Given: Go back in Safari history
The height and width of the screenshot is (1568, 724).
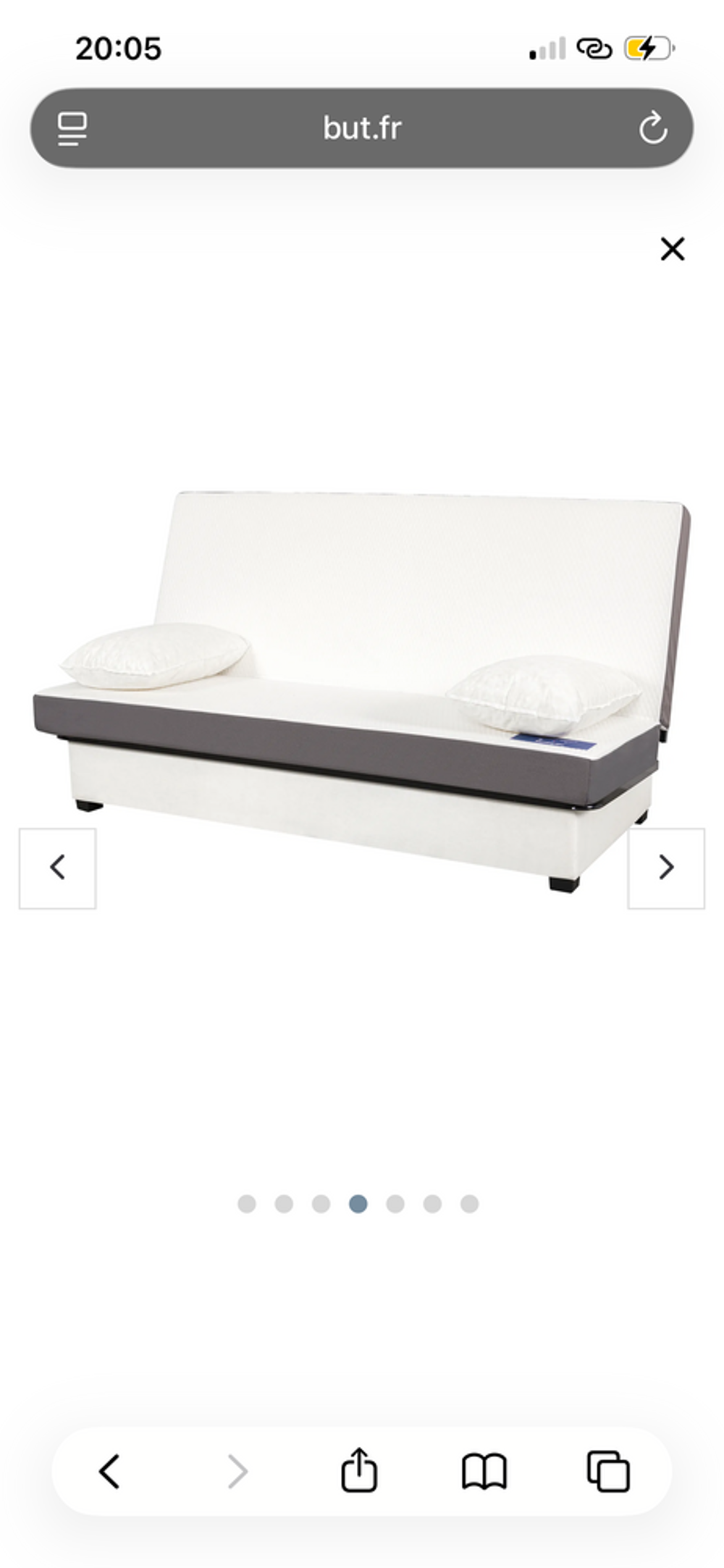Looking at the screenshot, I should pos(109,1471).
